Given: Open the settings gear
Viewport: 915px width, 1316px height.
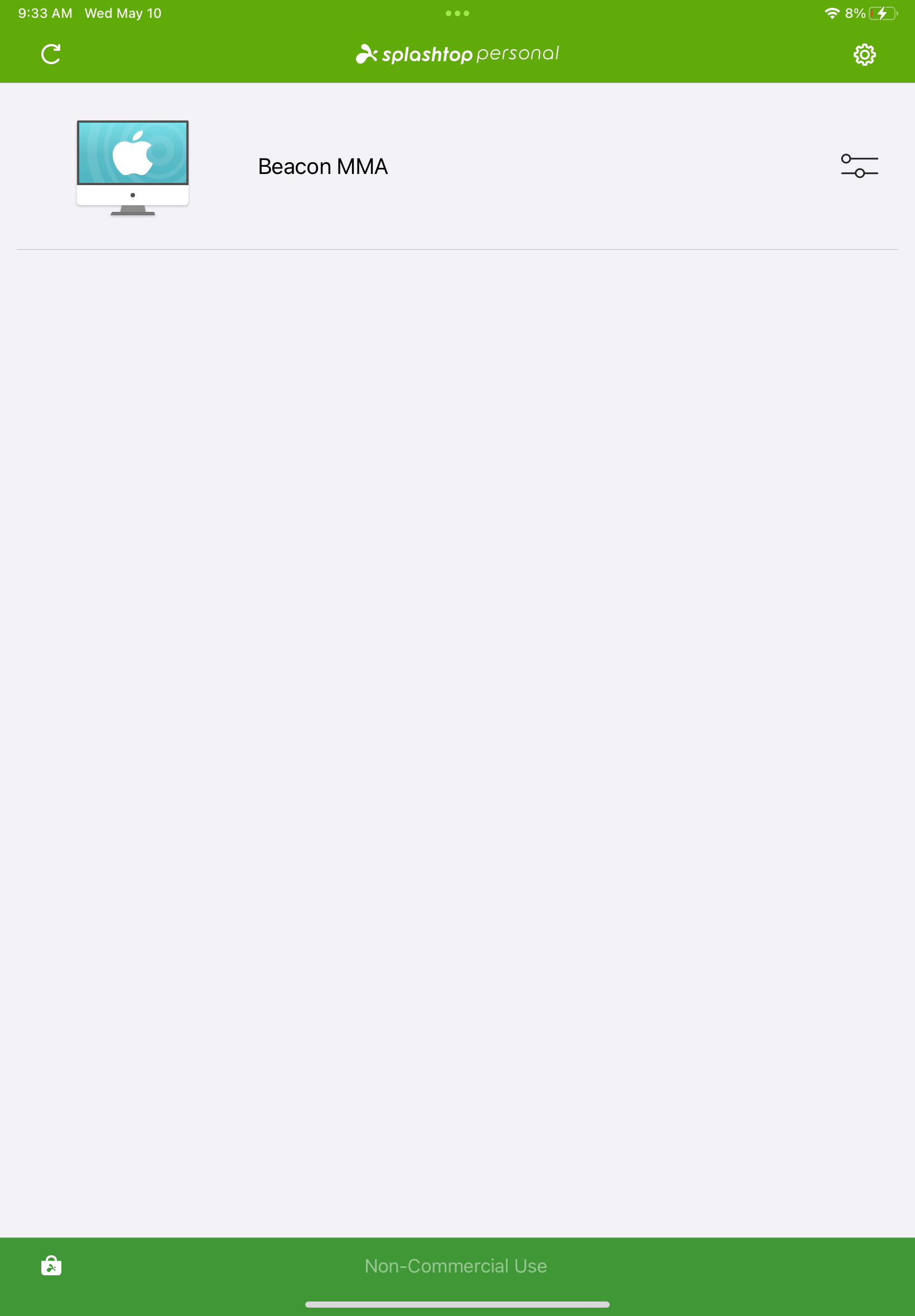Looking at the screenshot, I should point(864,55).
